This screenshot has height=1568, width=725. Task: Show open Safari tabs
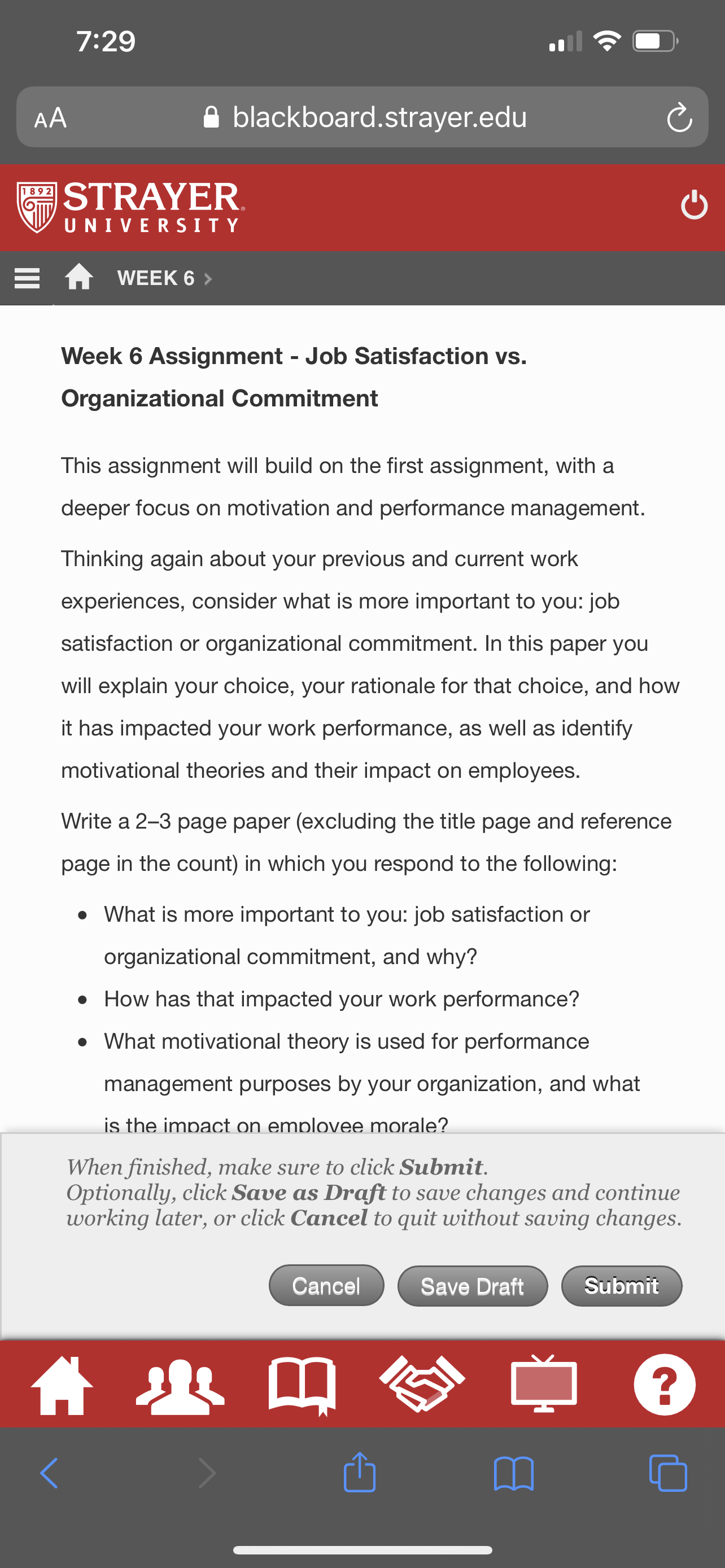click(x=669, y=1473)
